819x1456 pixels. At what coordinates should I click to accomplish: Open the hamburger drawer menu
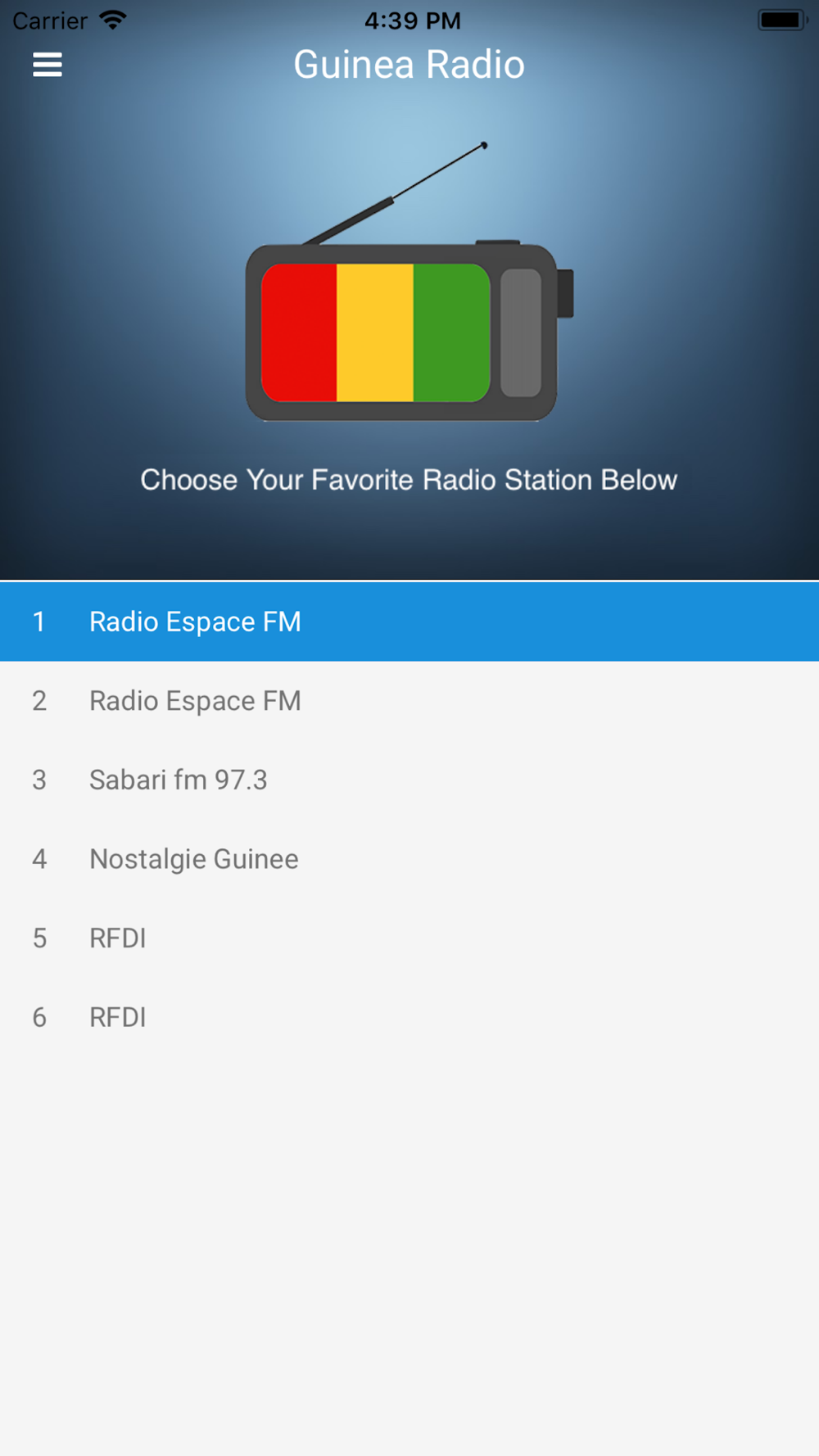pos(48,65)
